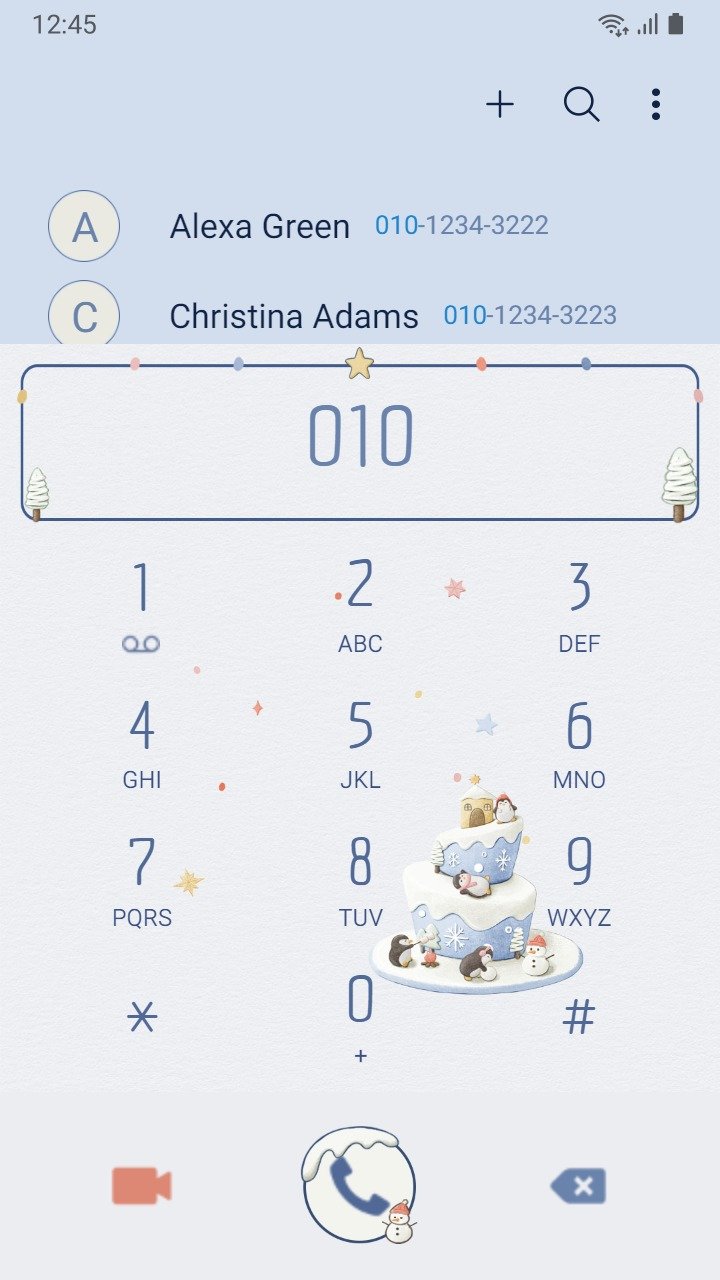The height and width of the screenshot is (1280, 720).
Task: Delete last digit with backspace icon
Action: (x=578, y=1187)
